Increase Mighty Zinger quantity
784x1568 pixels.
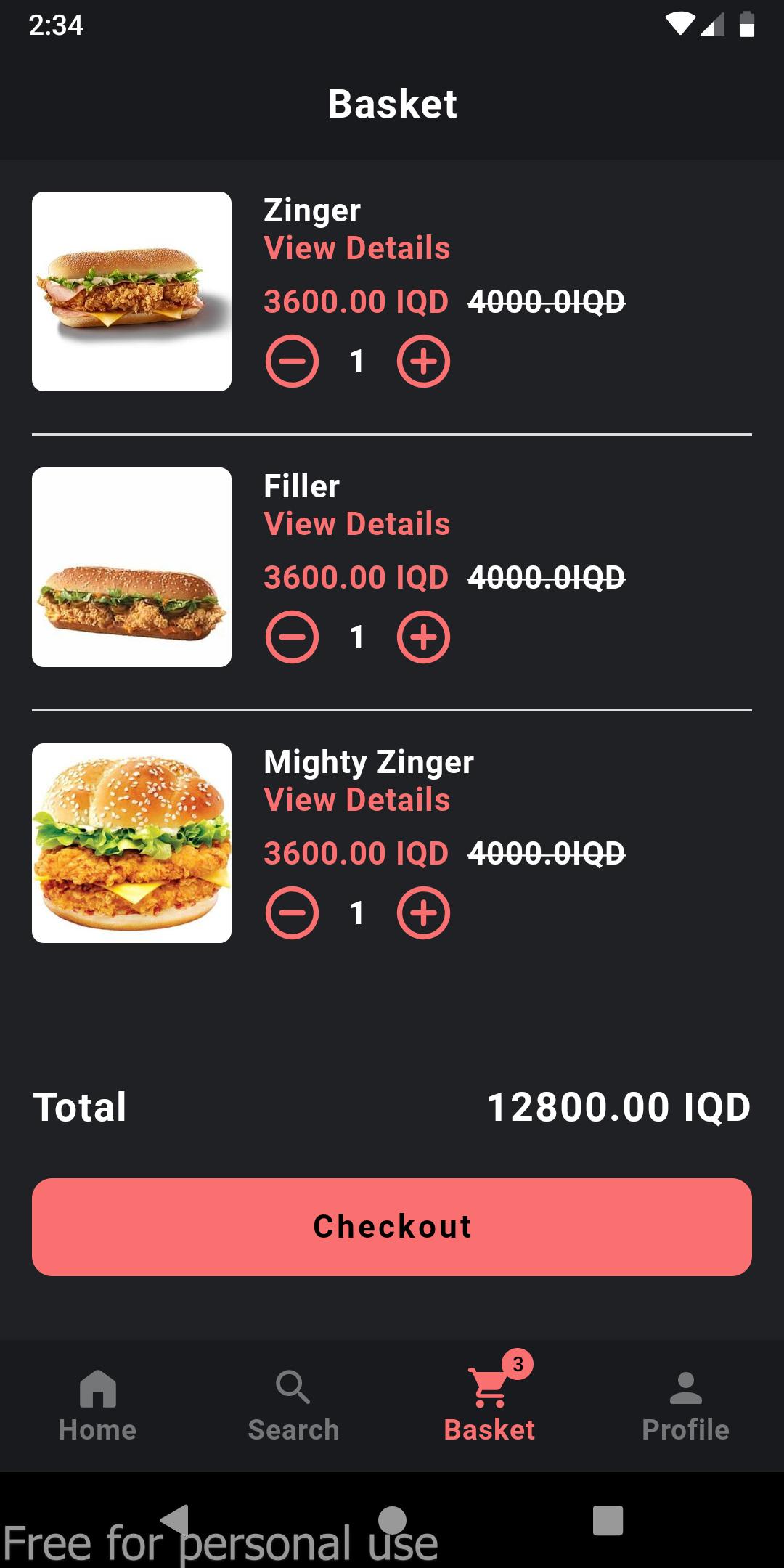[x=423, y=913]
